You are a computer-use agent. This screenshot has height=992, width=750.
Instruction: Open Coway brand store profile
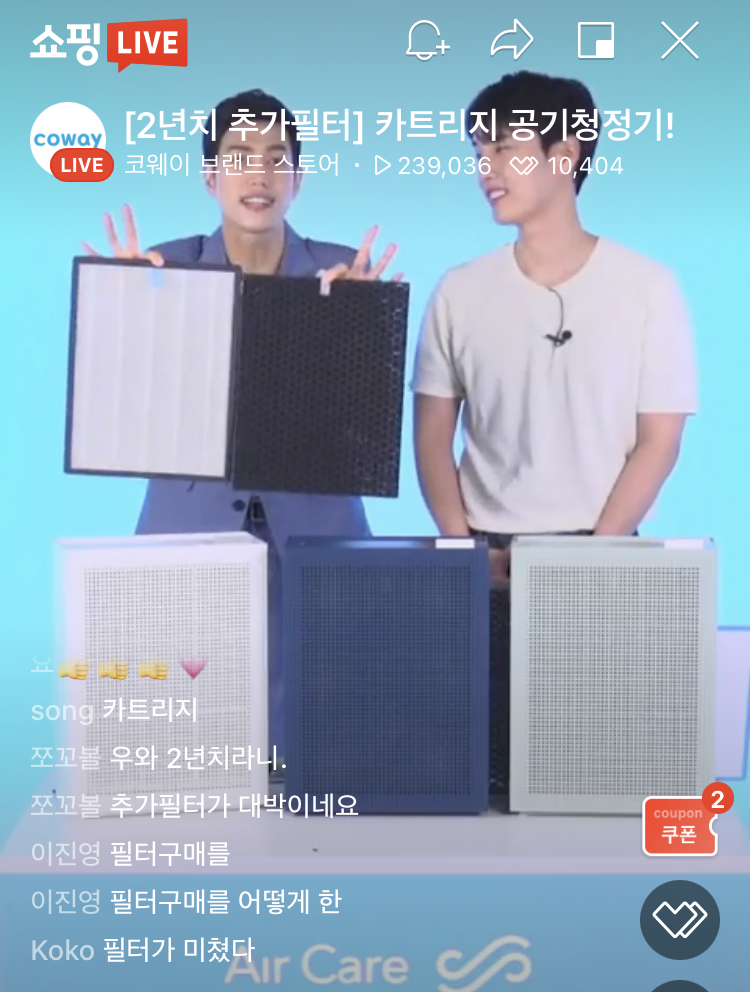coord(68,141)
